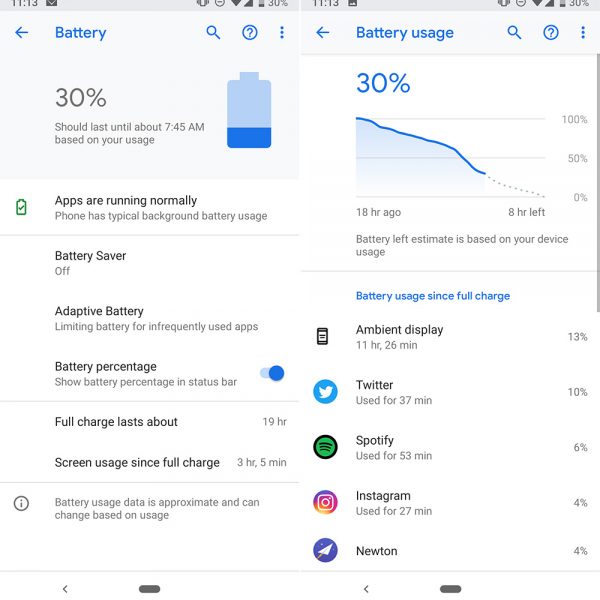
Task: View Instagram battery usage details
Action: (x=450, y=502)
